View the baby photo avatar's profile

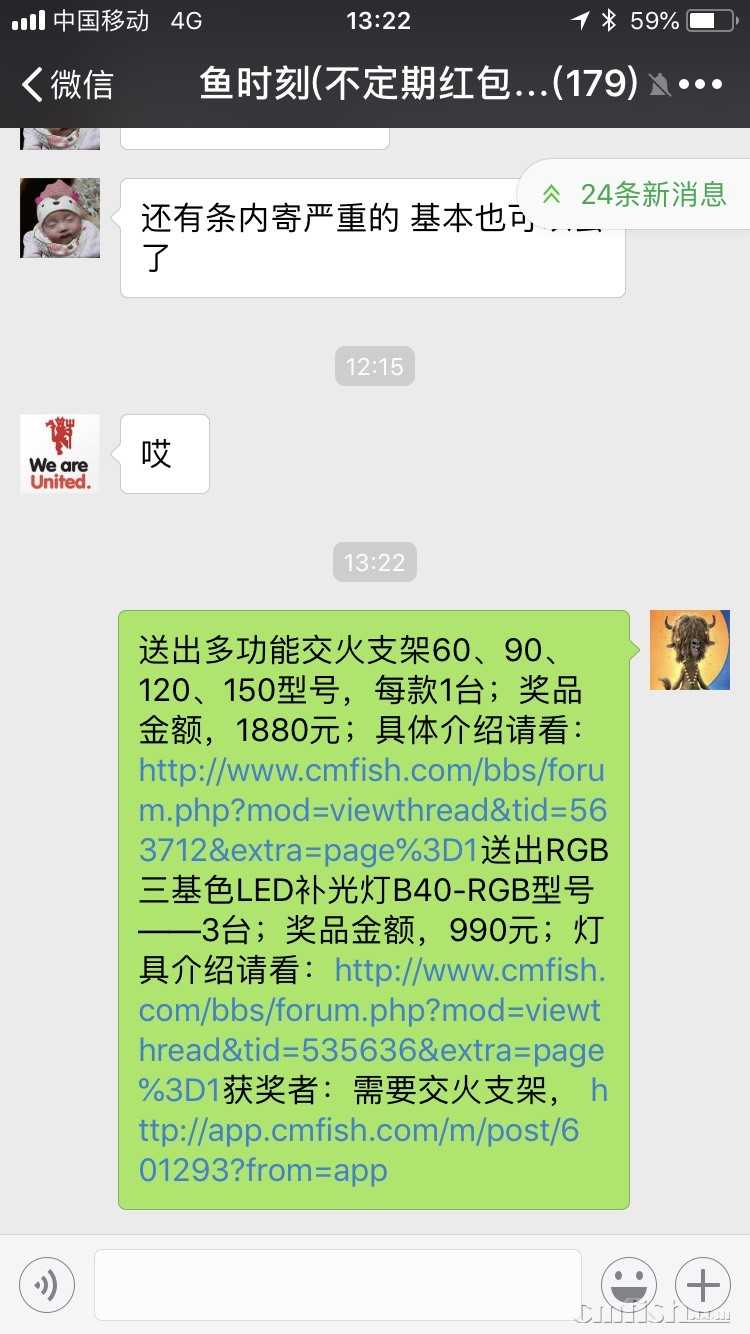60,218
